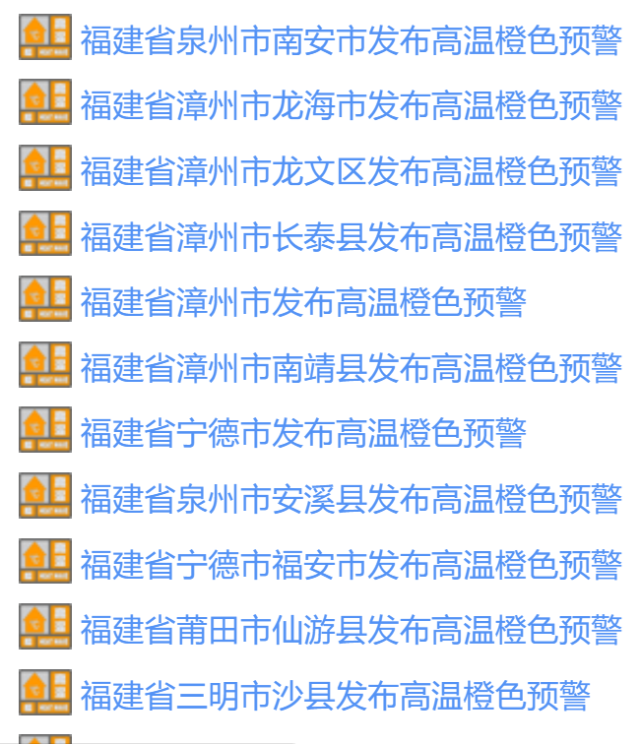View 三明市沙县 高温橙色预警 details
The image size is (641, 744).
(335, 694)
